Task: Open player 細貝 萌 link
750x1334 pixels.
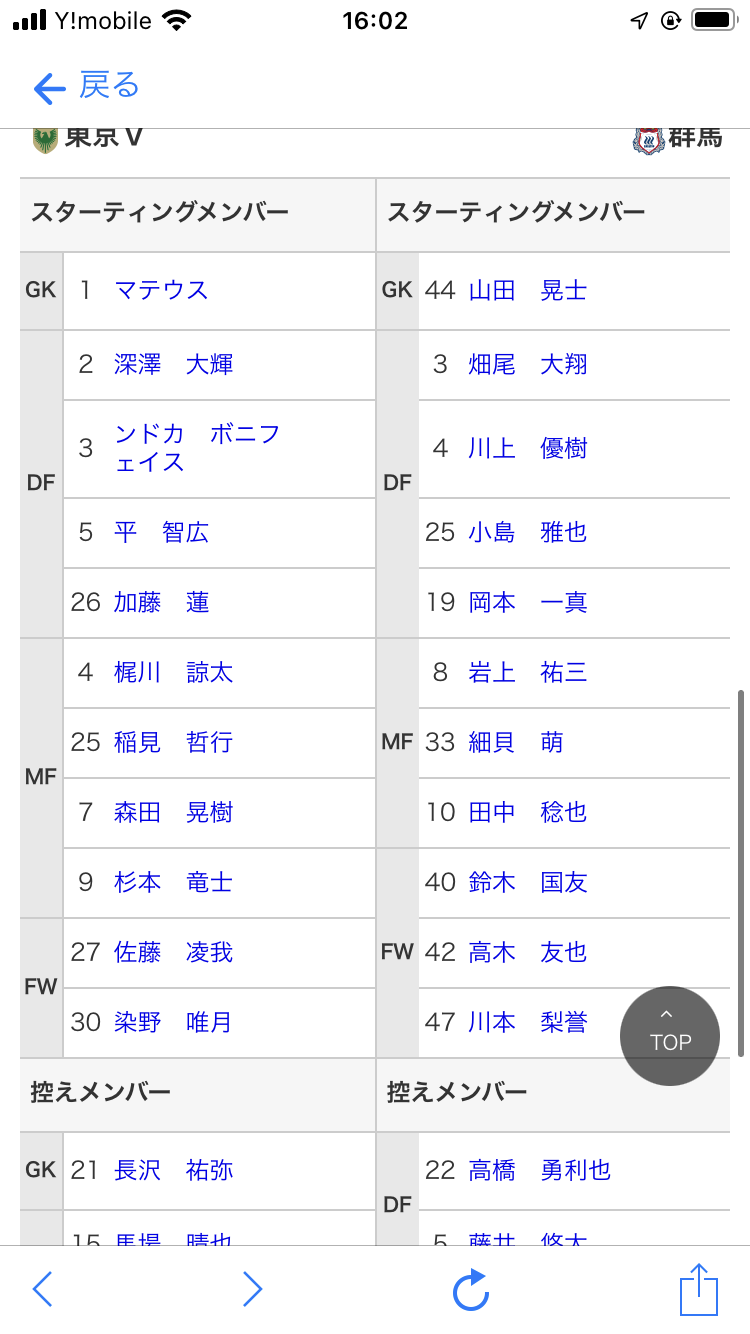Action: pos(516,742)
